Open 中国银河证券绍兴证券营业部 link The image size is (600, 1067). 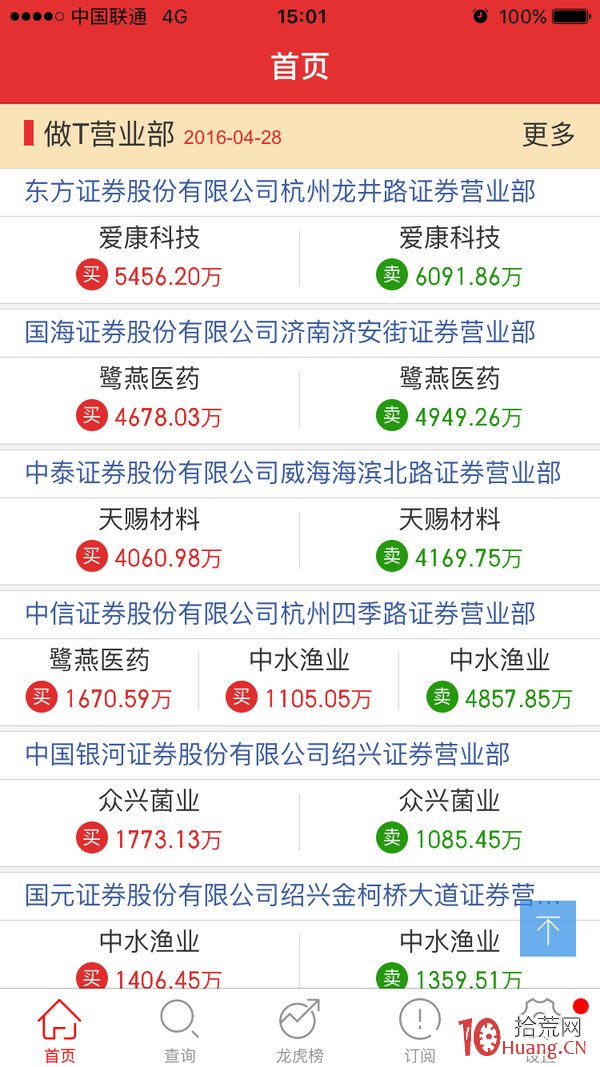267,754
